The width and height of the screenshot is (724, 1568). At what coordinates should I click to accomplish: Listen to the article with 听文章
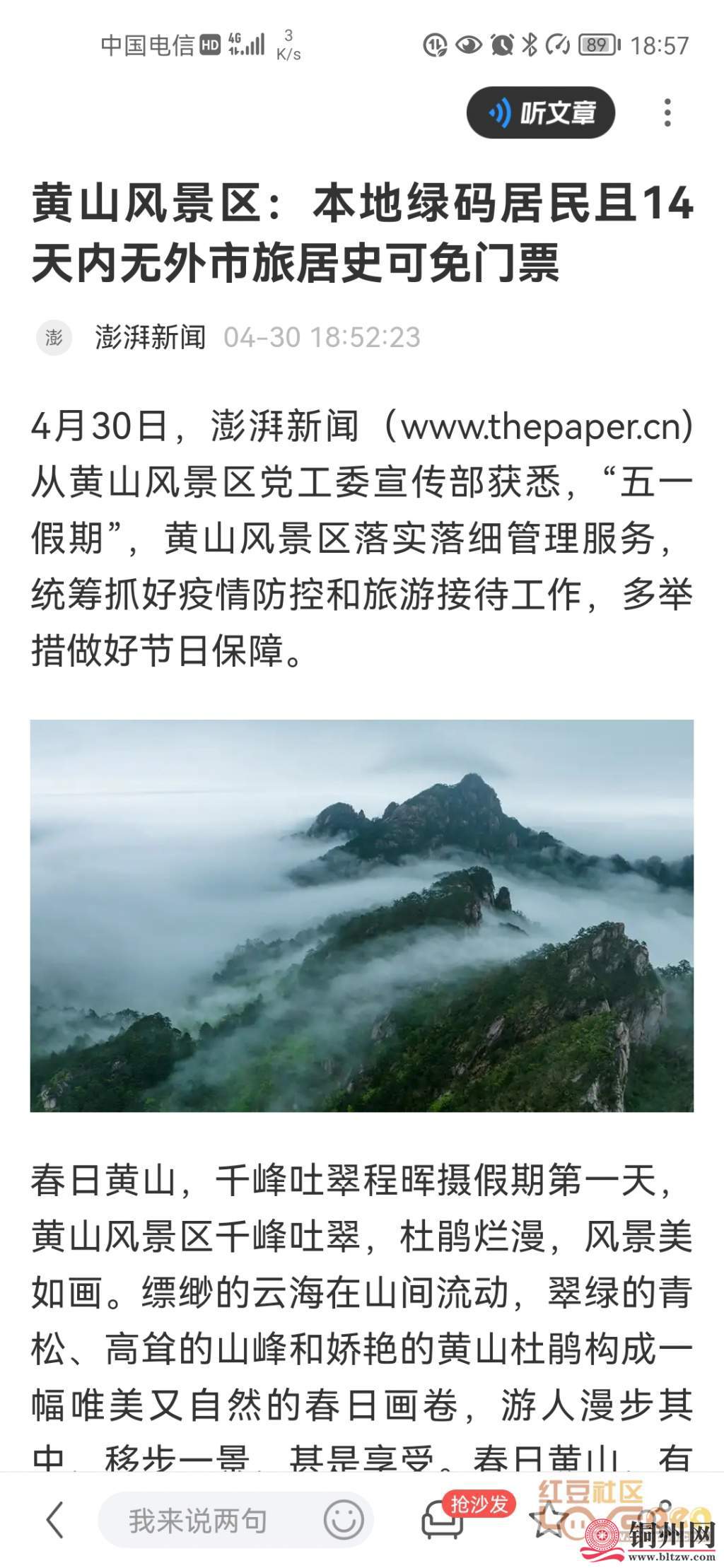(x=541, y=112)
